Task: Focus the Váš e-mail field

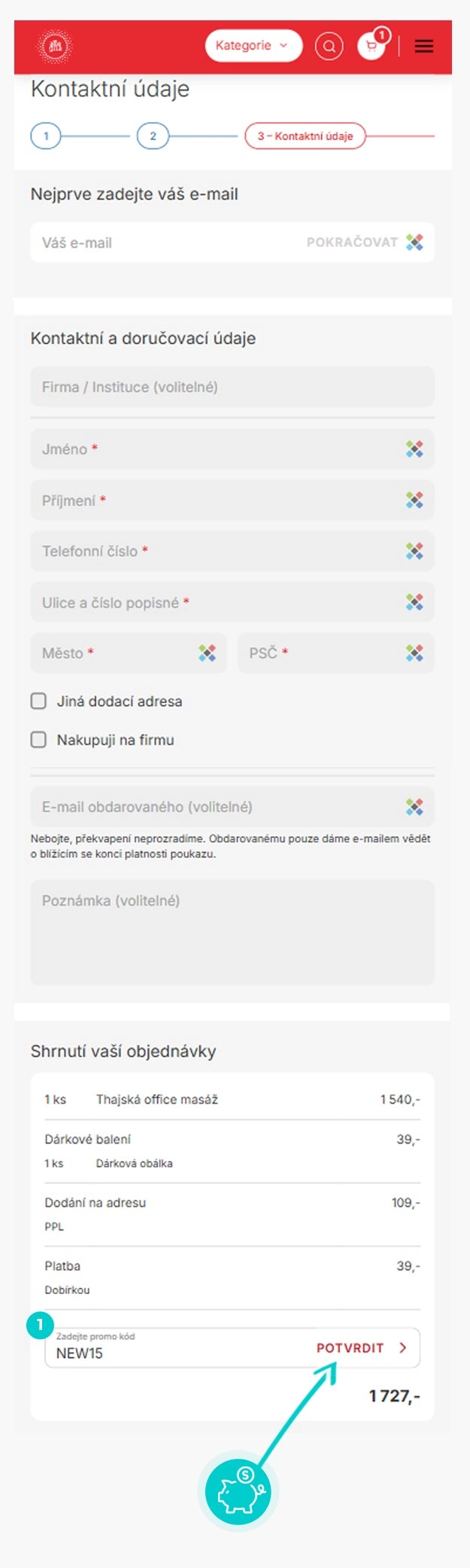Action: (165, 243)
